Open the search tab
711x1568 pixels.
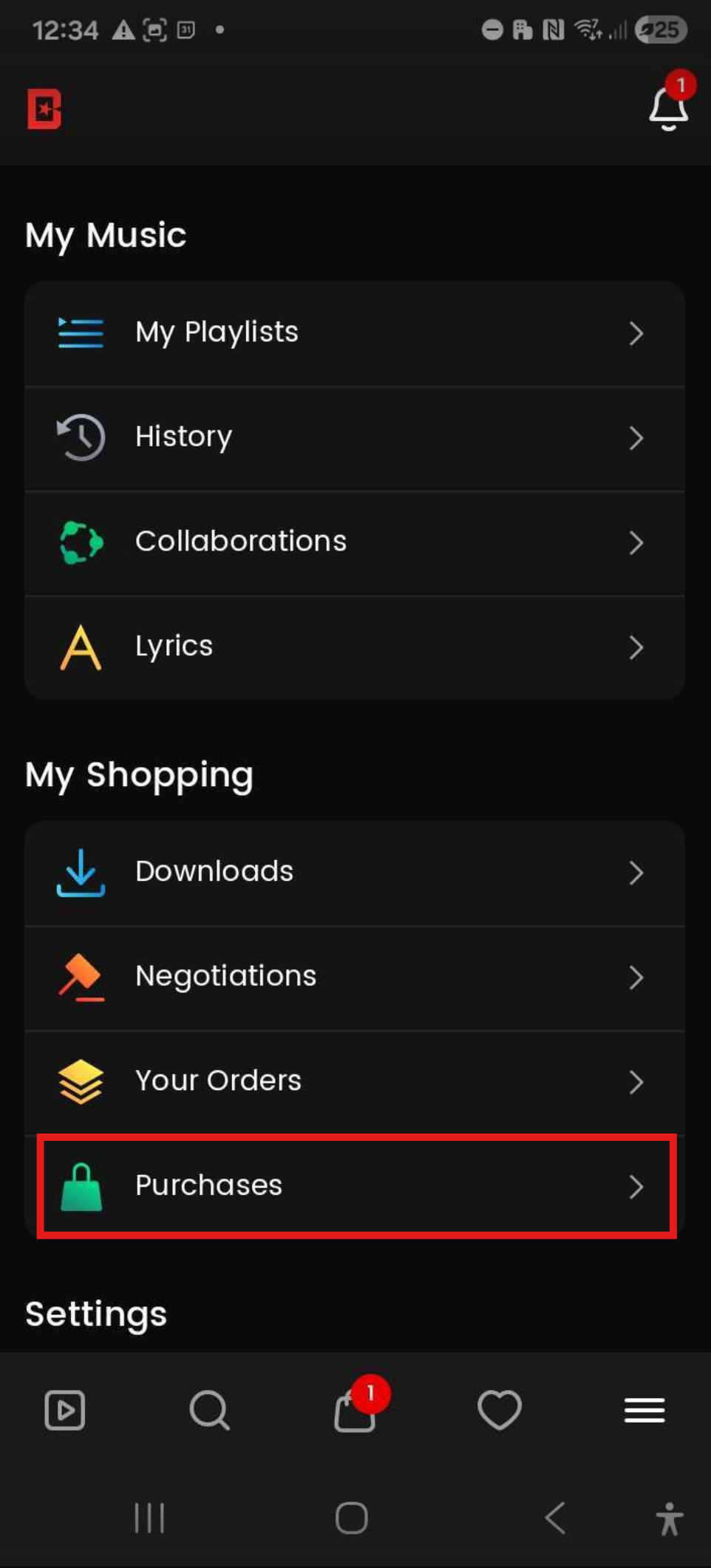pos(210,1410)
